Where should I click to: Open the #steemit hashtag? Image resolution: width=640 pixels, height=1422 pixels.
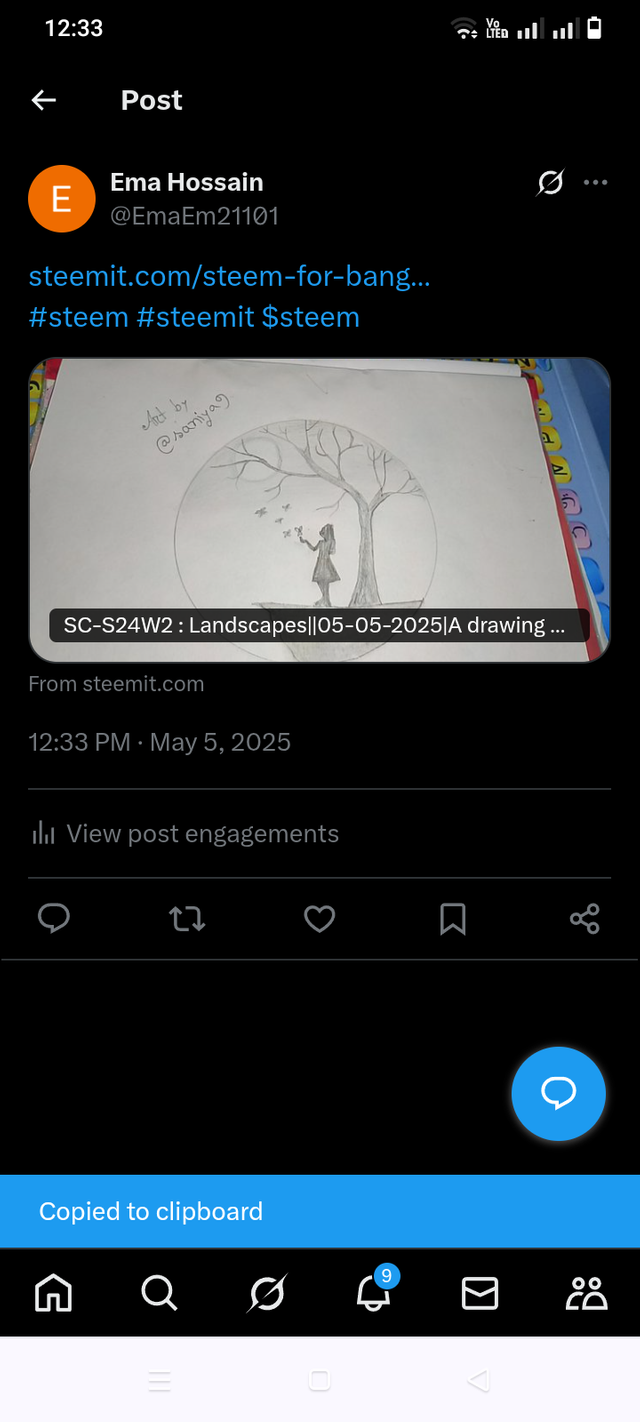point(195,318)
